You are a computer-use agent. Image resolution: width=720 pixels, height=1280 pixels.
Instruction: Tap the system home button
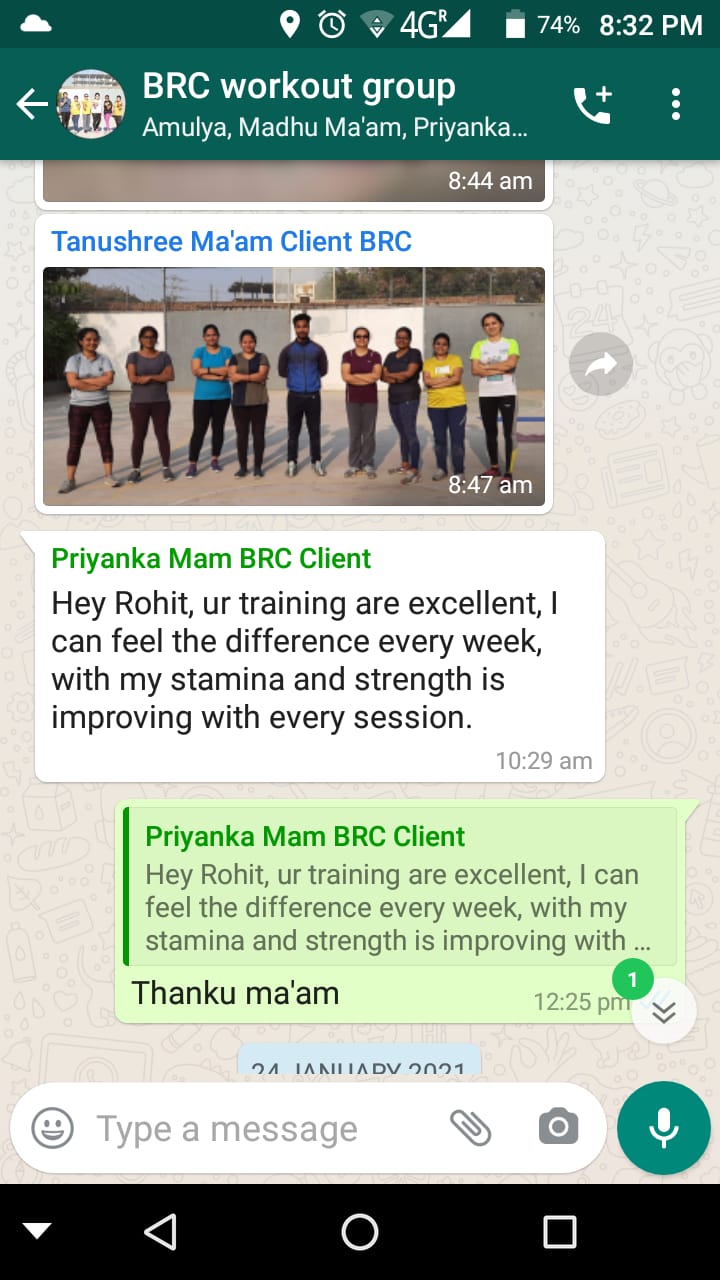(x=360, y=1232)
